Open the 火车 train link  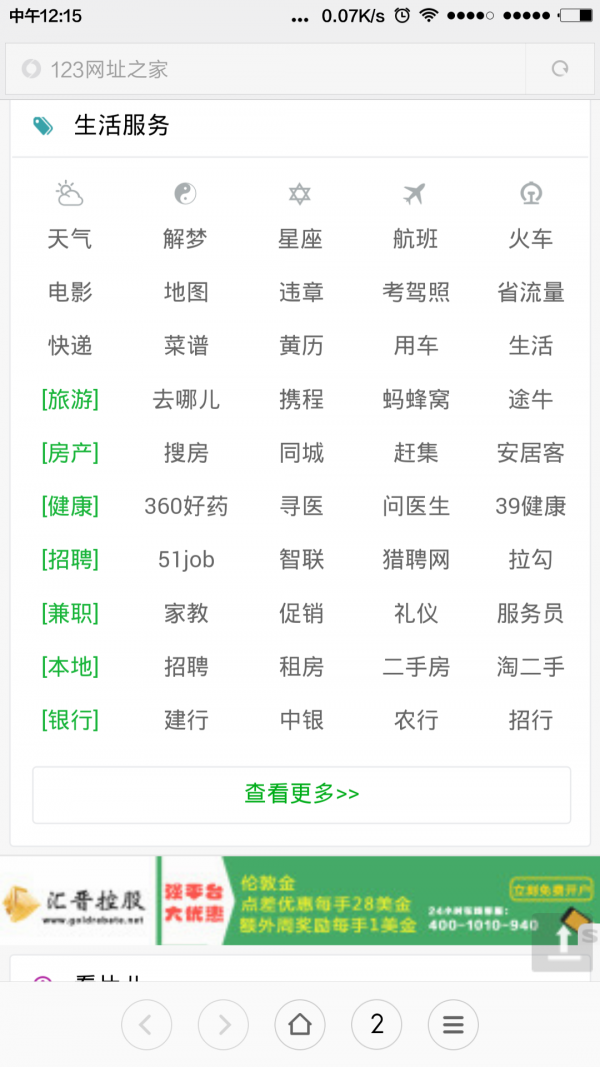[x=531, y=239]
